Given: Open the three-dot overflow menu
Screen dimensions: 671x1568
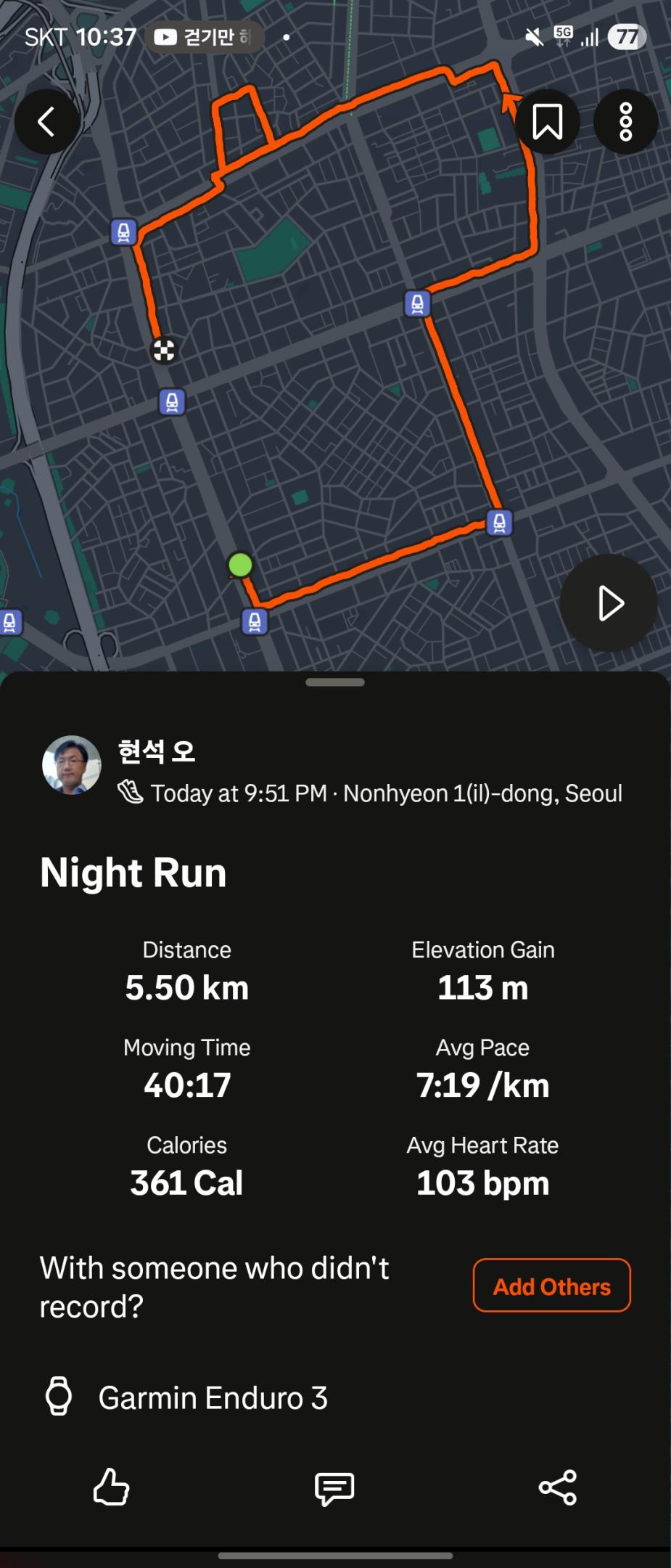Looking at the screenshot, I should click(x=625, y=121).
